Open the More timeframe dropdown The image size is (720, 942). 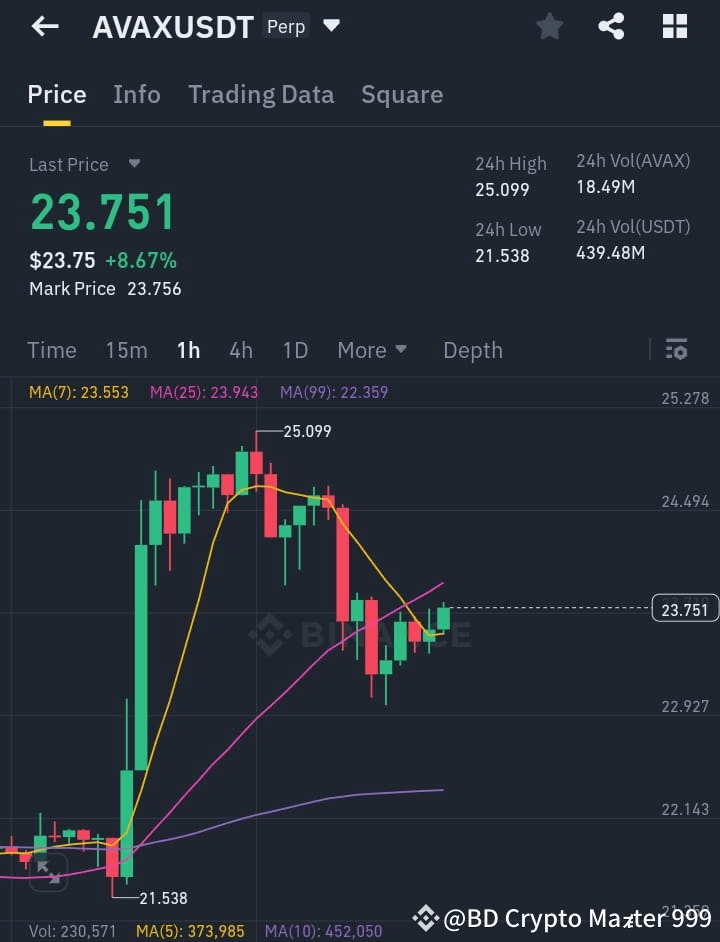(x=372, y=350)
